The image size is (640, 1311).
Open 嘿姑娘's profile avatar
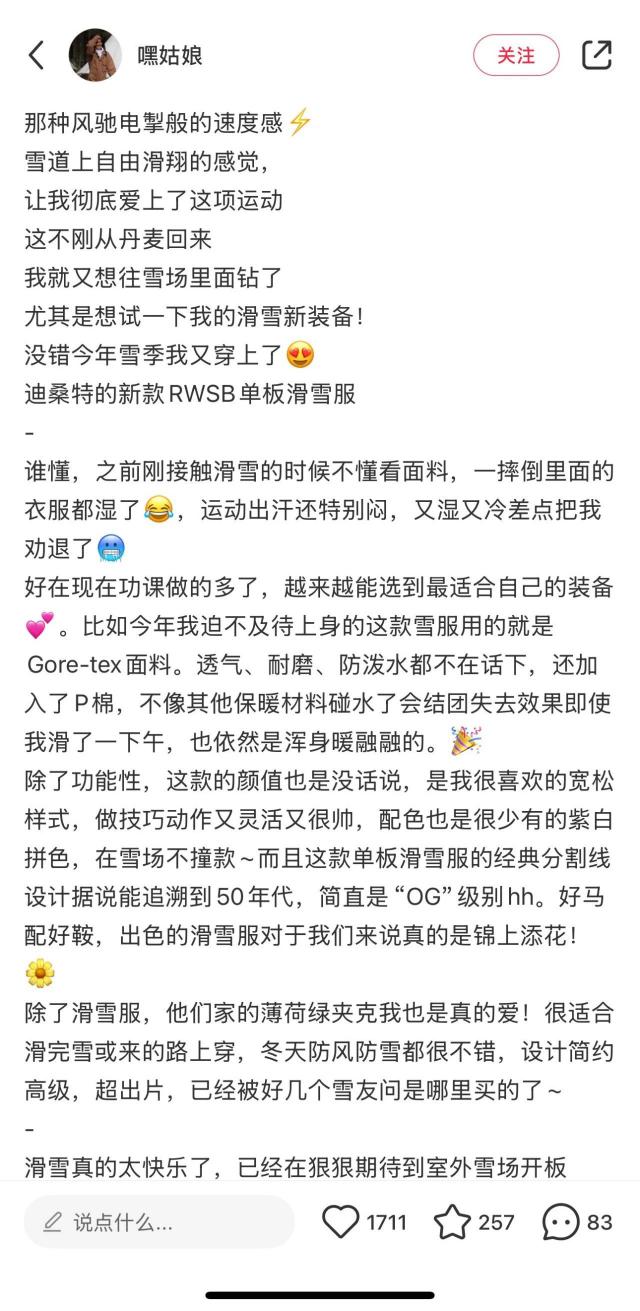tap(95, 55)
